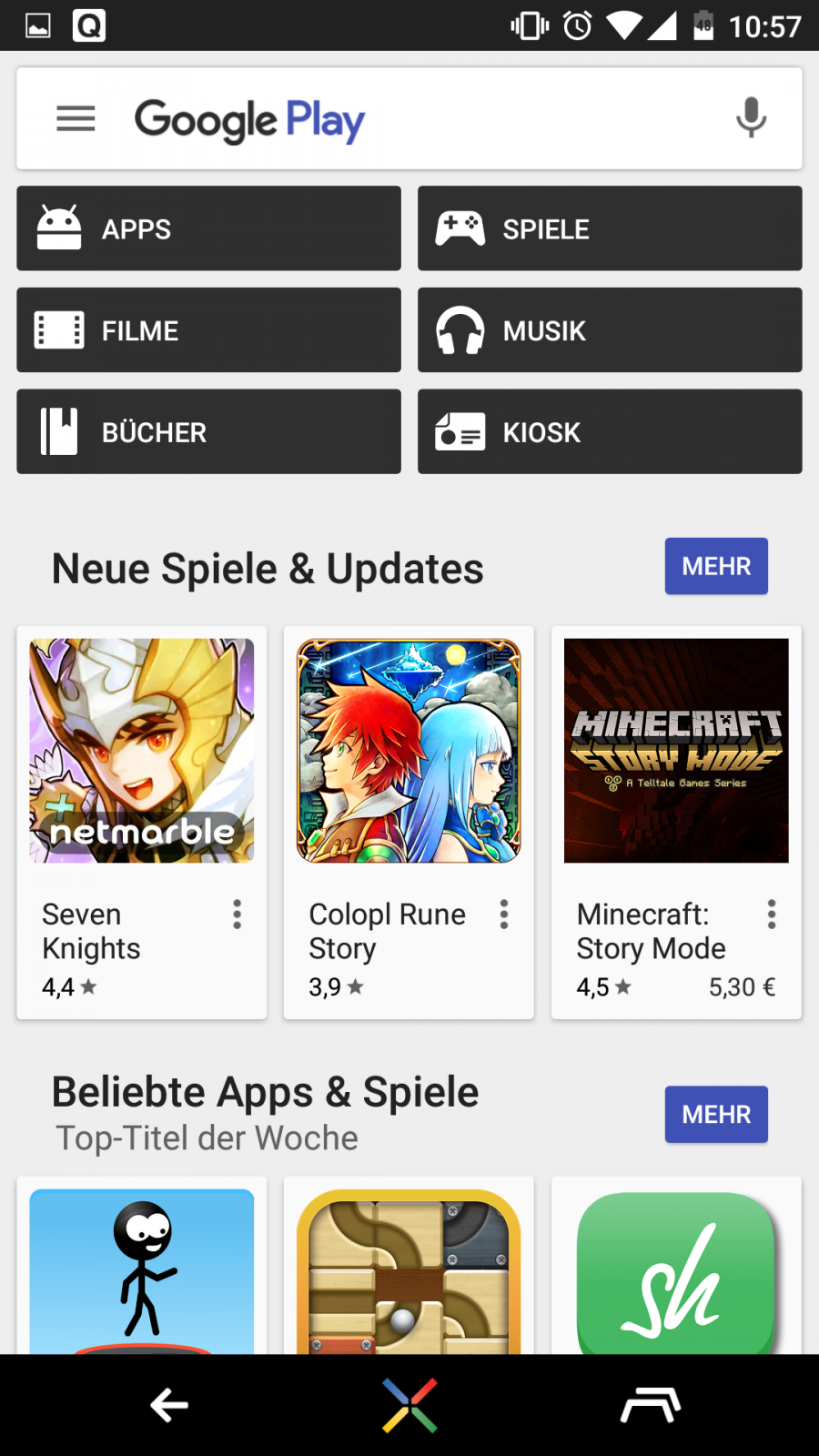The width and height of the screenshot is (819, 1456).
Task: Open the MUSIK category
Action: click(x=610, y=330)
